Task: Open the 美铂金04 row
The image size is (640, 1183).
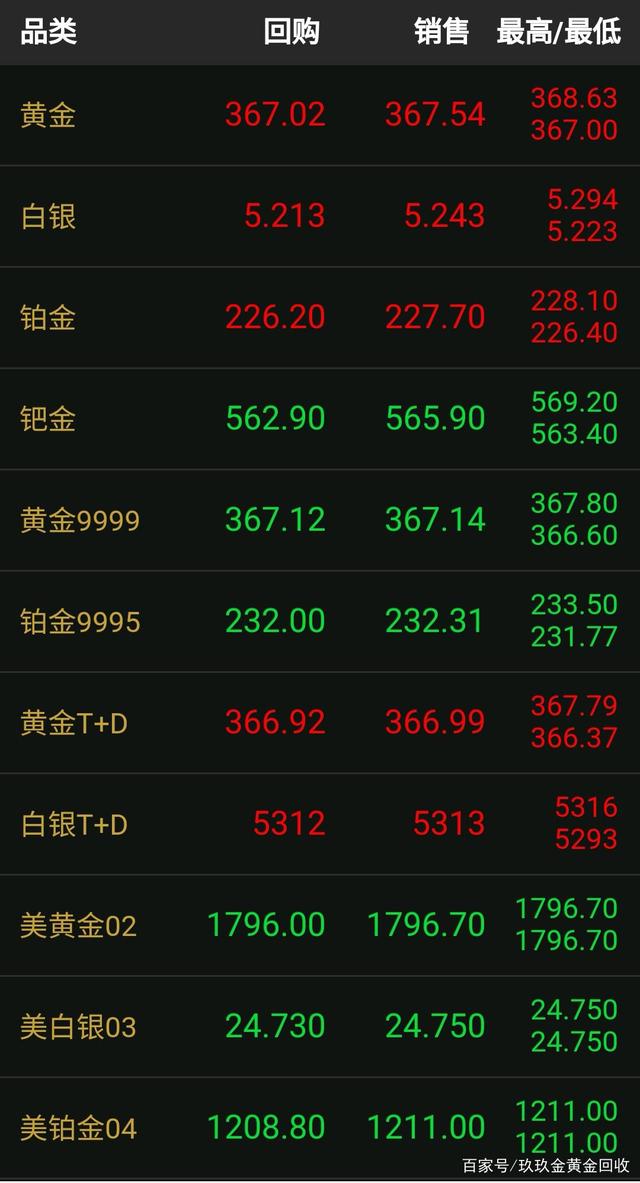Action: coord(78,1128)
